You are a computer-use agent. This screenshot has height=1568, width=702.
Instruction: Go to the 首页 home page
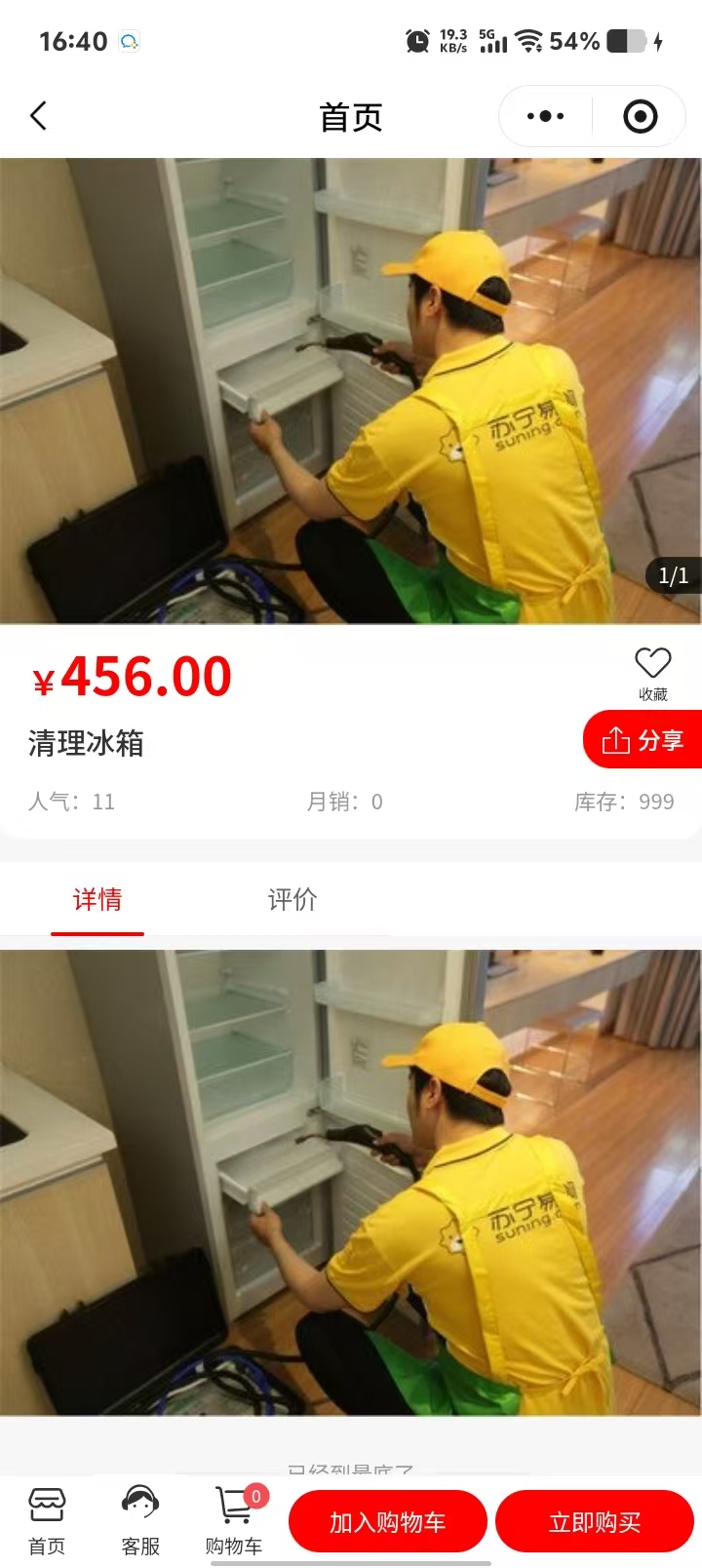[x=47, y=1521]
